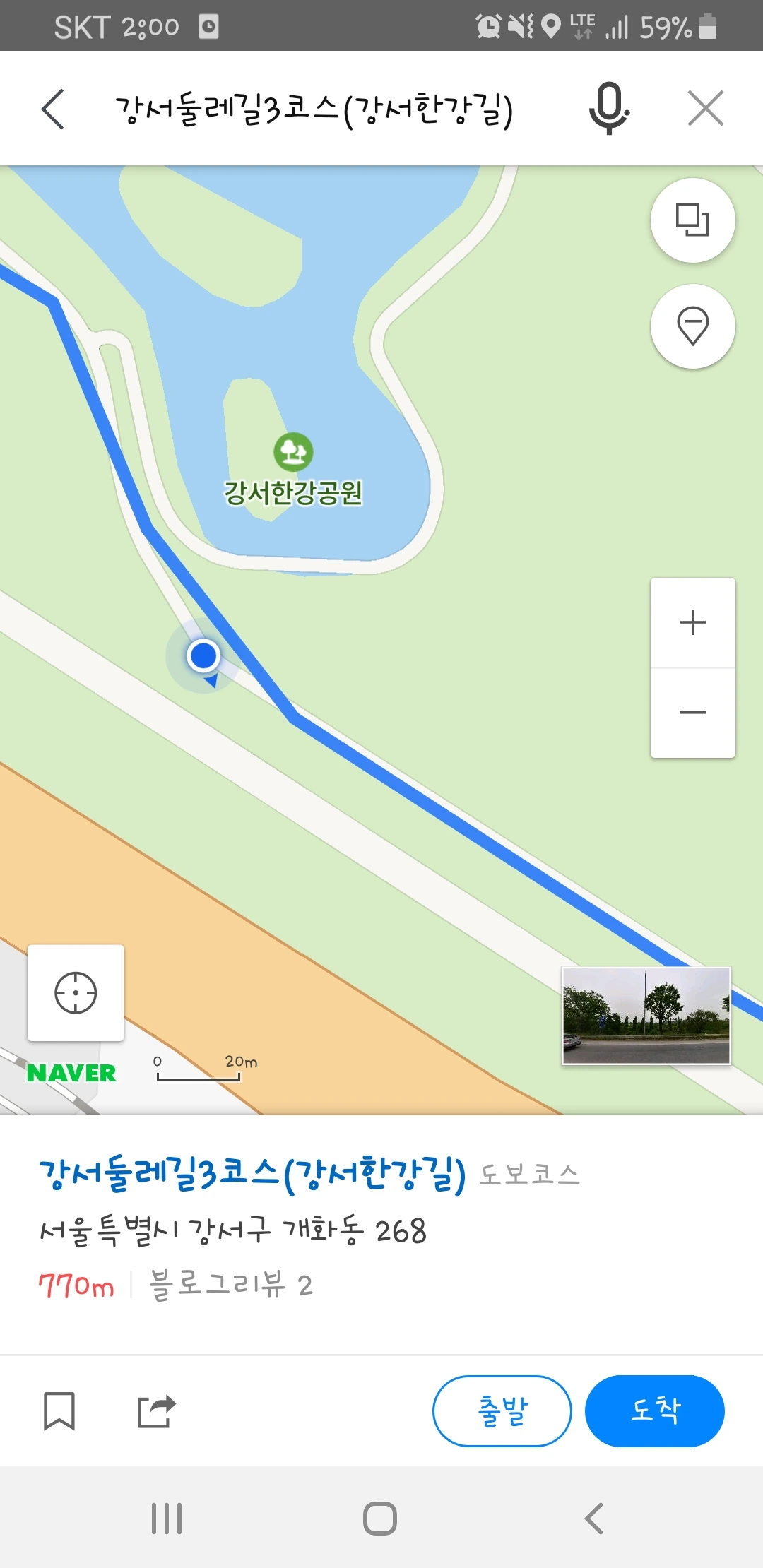This screenshot has height=1568, width=763.
Task: Bookmark this walking course
Action: (59, 1410)
